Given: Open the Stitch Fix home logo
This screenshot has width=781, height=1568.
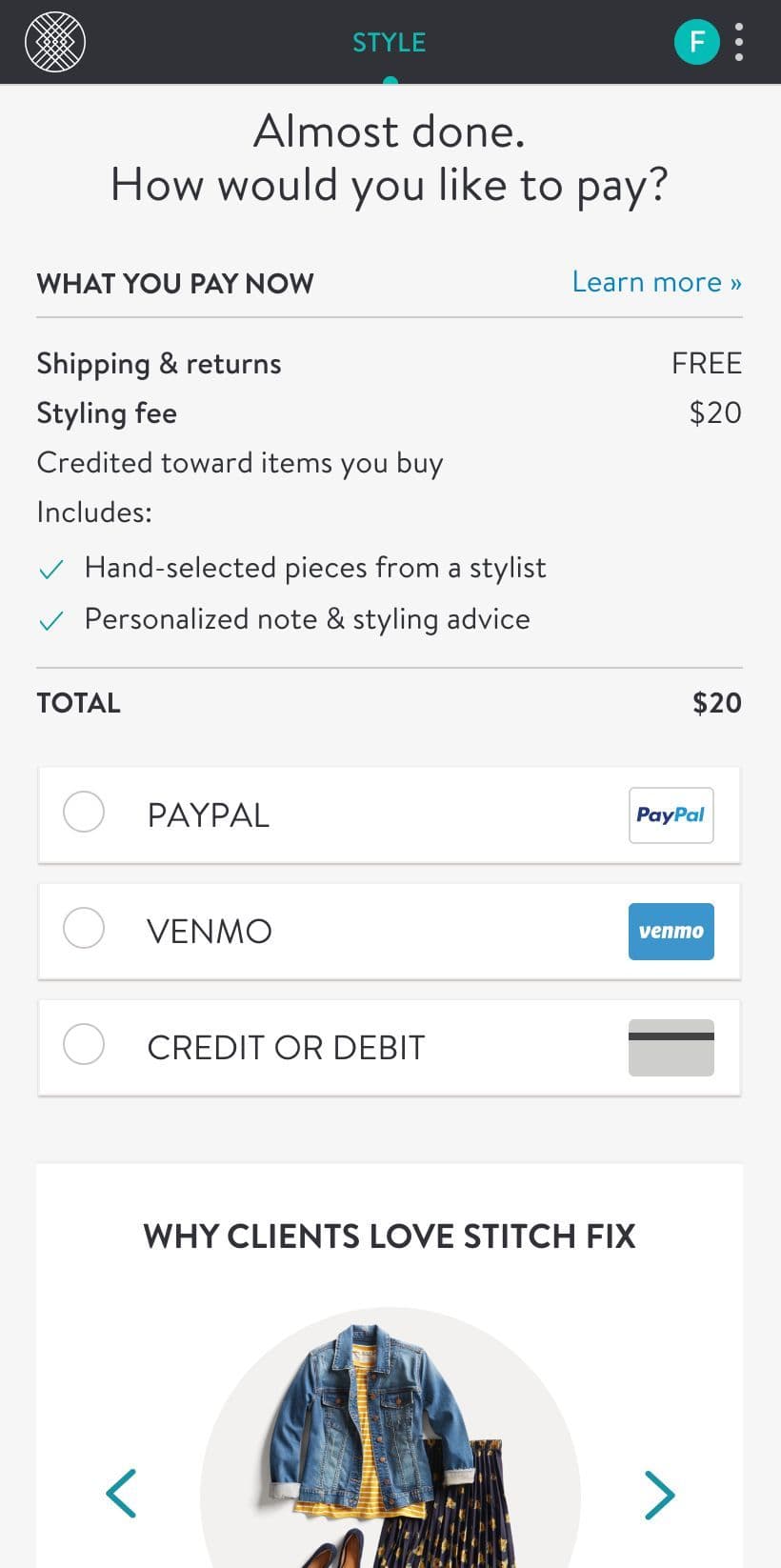Looking at the screenshot, I should [x=55, y=42].
